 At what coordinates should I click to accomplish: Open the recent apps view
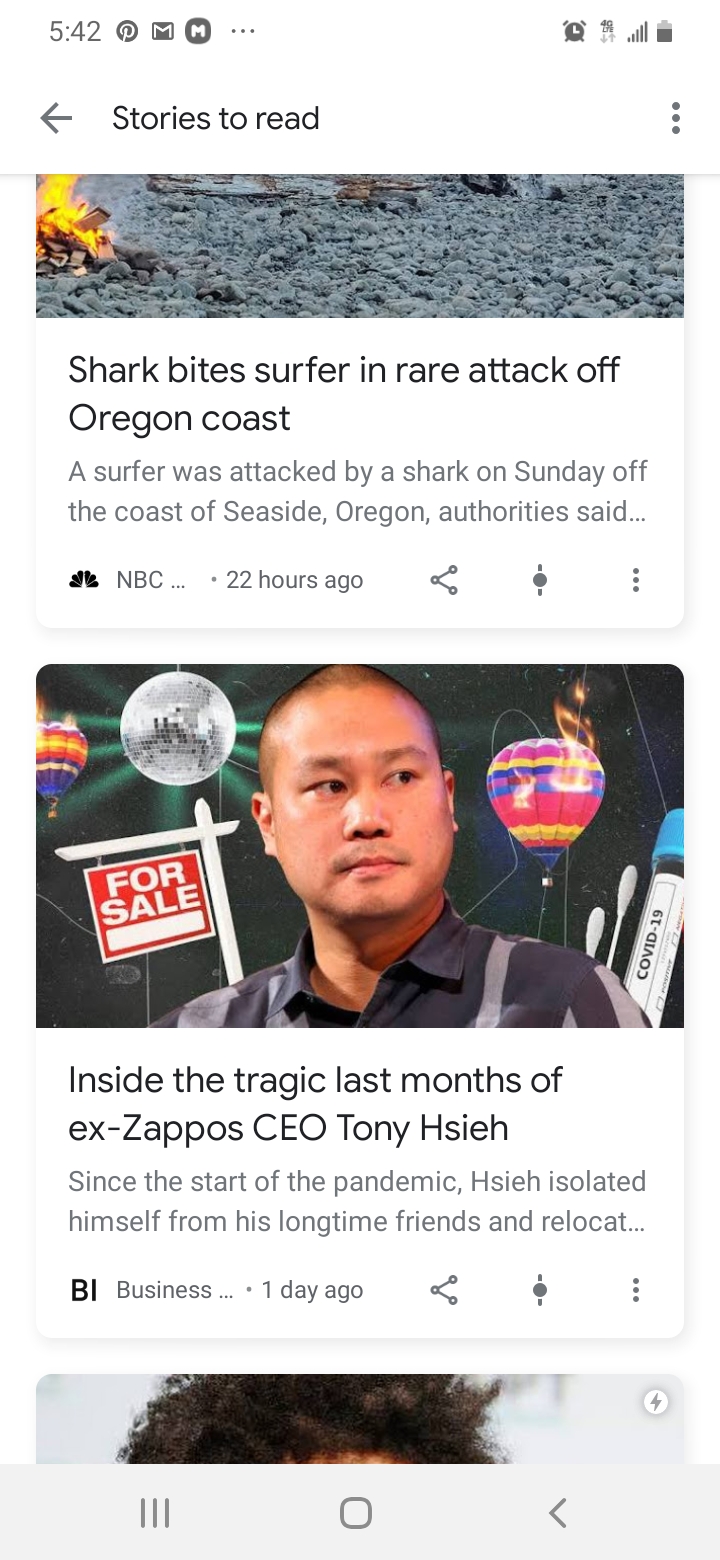click(155, 1513)
